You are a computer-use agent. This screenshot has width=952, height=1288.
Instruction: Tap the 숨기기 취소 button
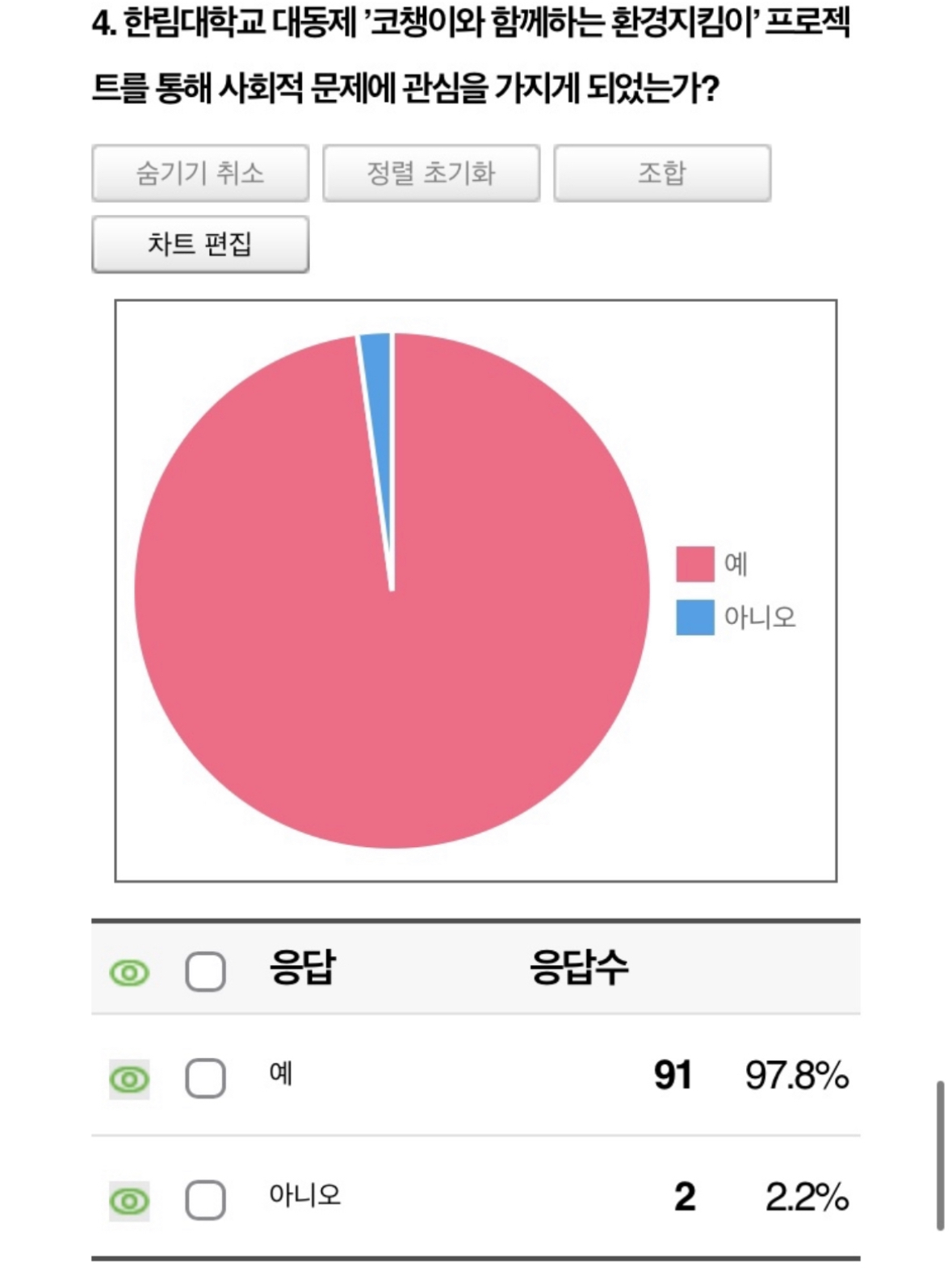[x=200, y=173]
